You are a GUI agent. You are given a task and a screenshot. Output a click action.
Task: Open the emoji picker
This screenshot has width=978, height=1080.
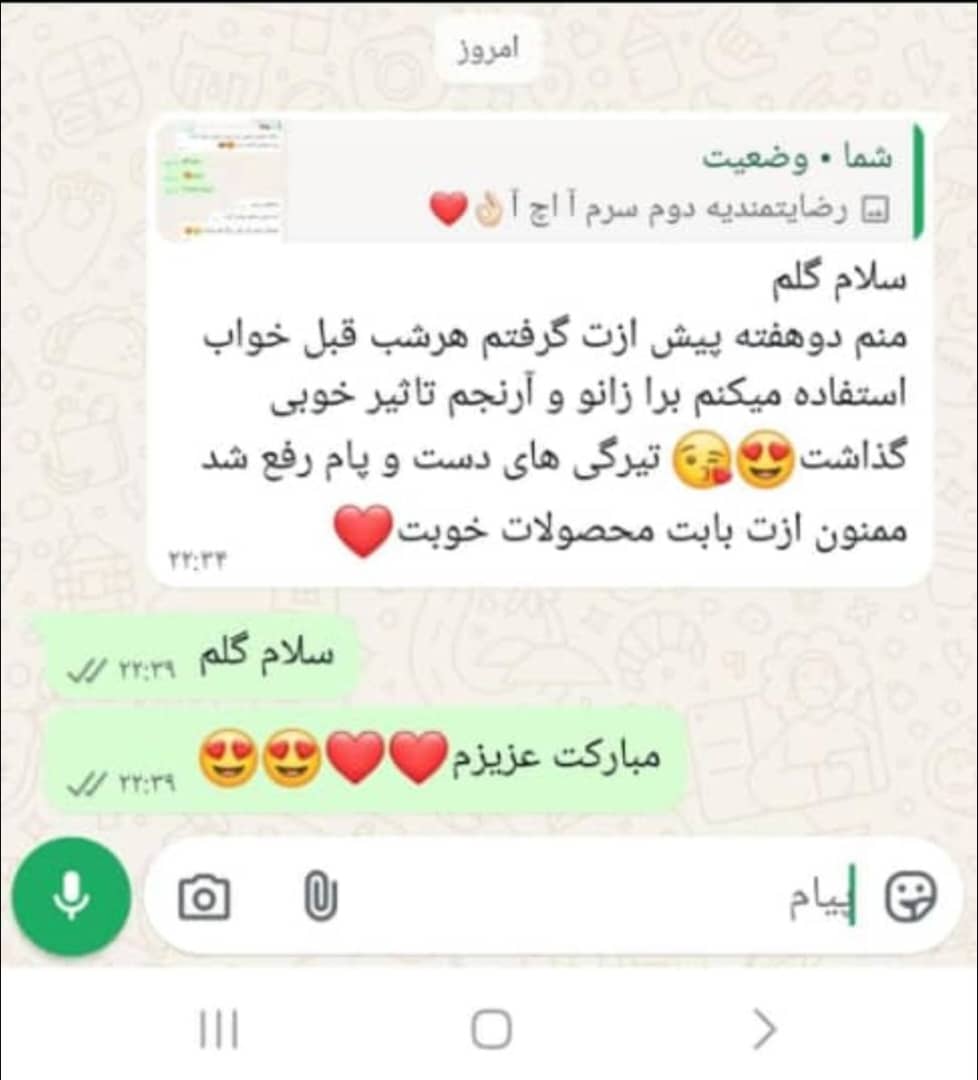coord(911,897)
